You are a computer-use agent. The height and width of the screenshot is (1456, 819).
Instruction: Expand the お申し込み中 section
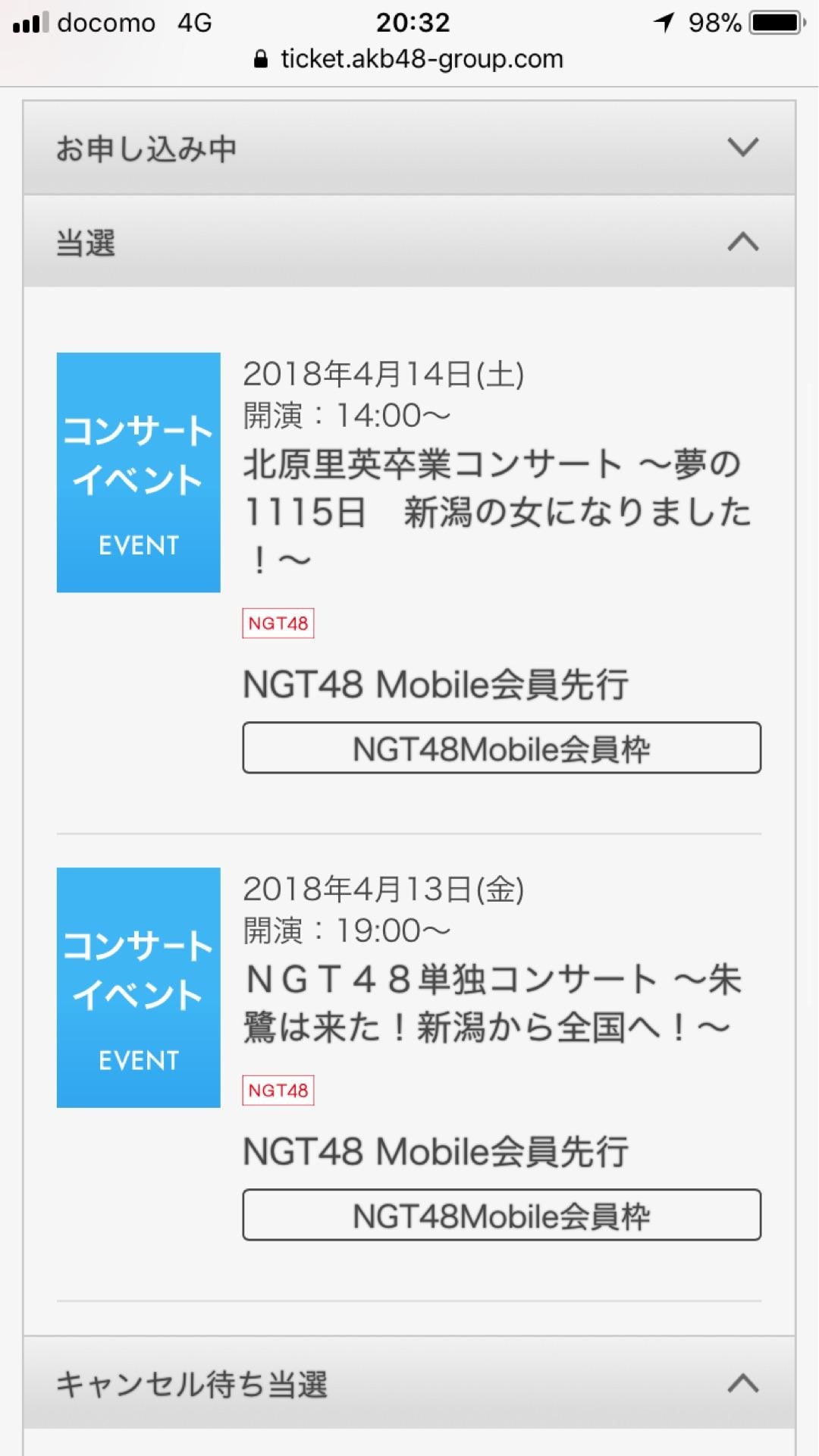(409, 148)
